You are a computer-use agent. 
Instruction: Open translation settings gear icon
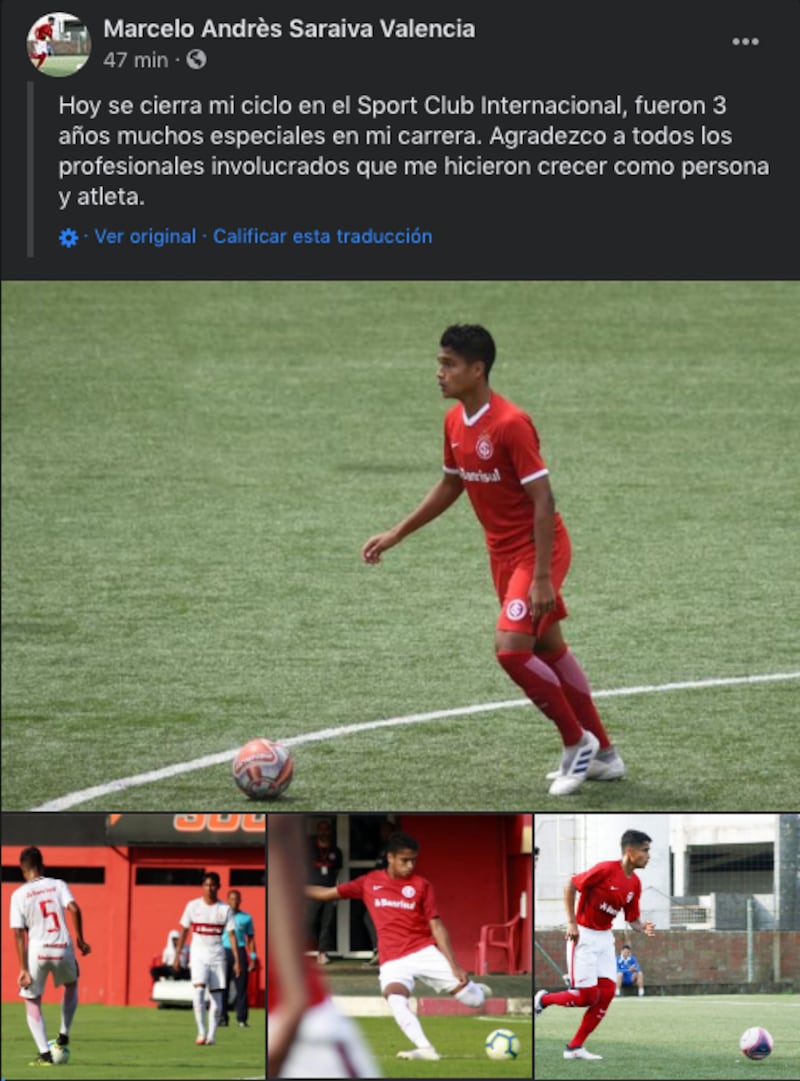coord(68,238)
